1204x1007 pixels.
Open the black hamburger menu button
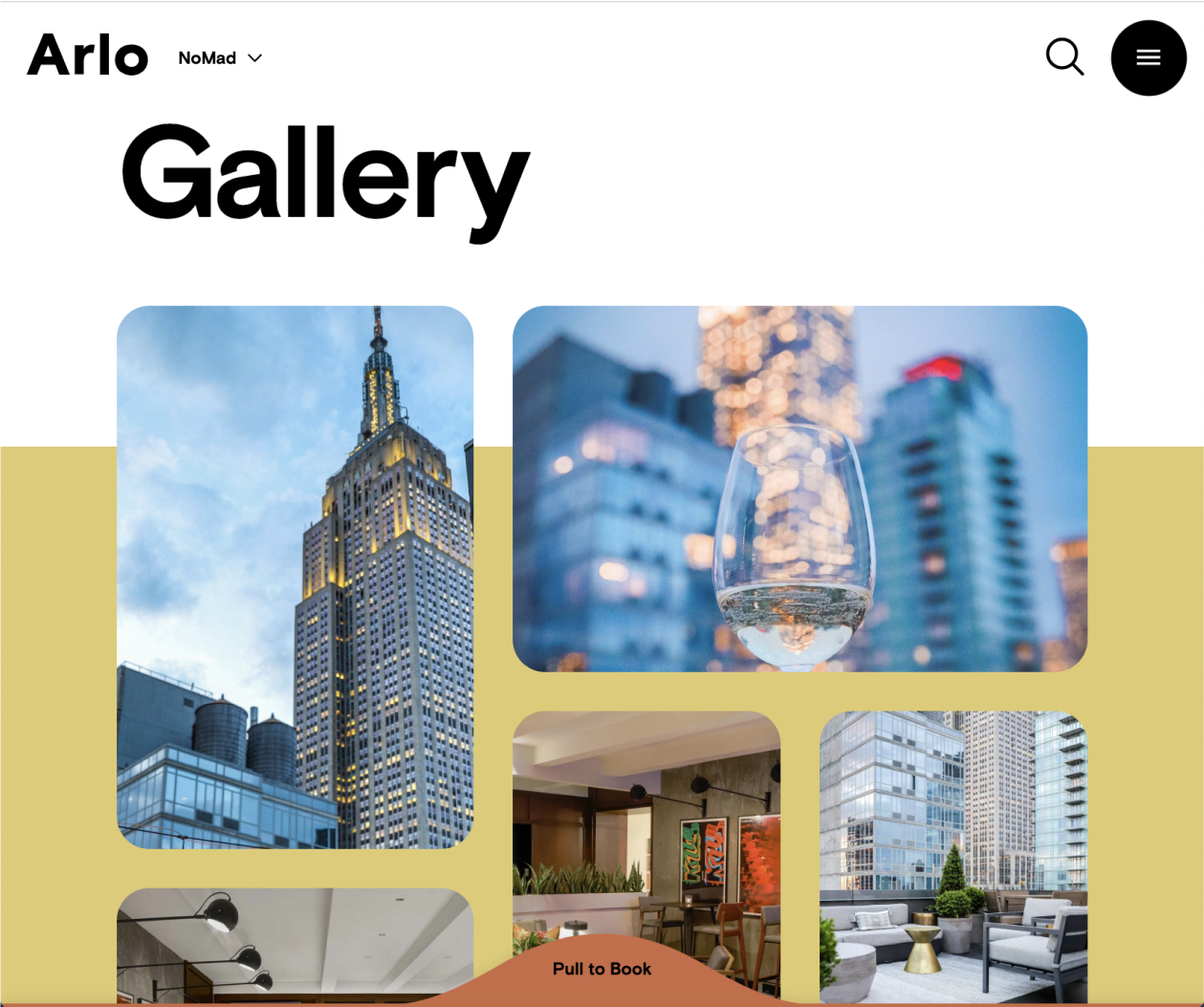pos(1148,57)
